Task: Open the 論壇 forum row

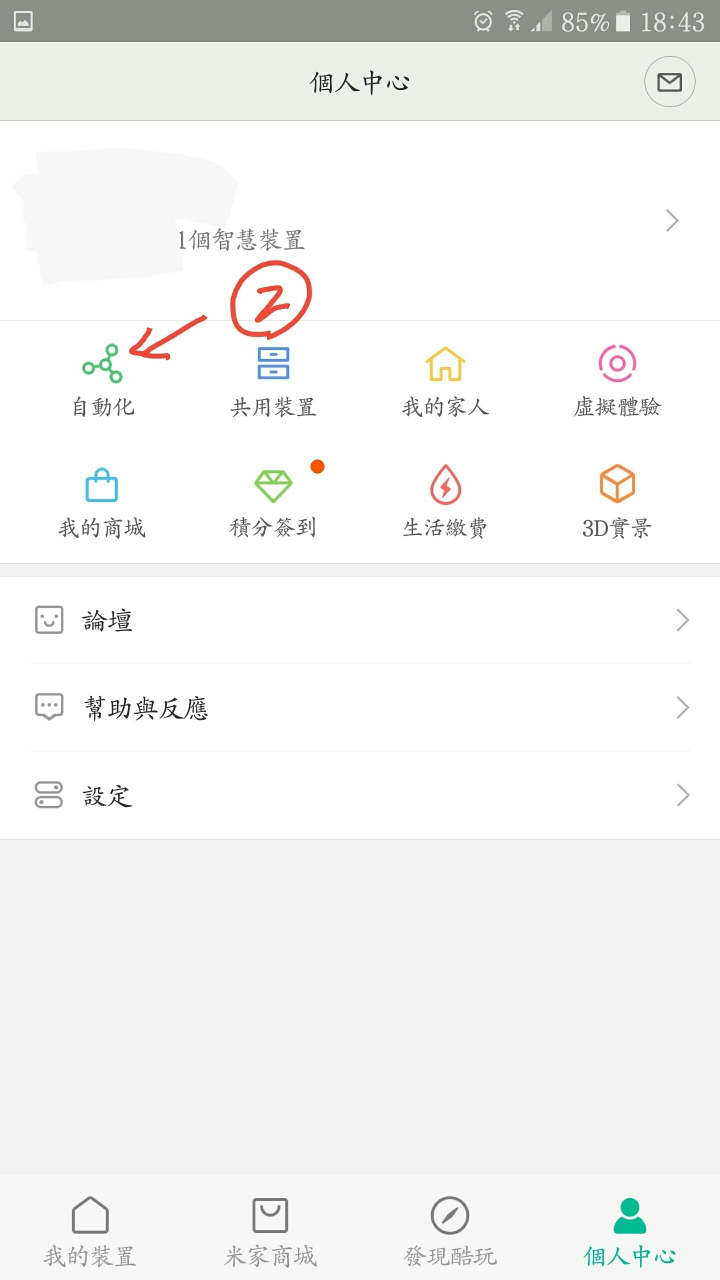Action: 360,620
